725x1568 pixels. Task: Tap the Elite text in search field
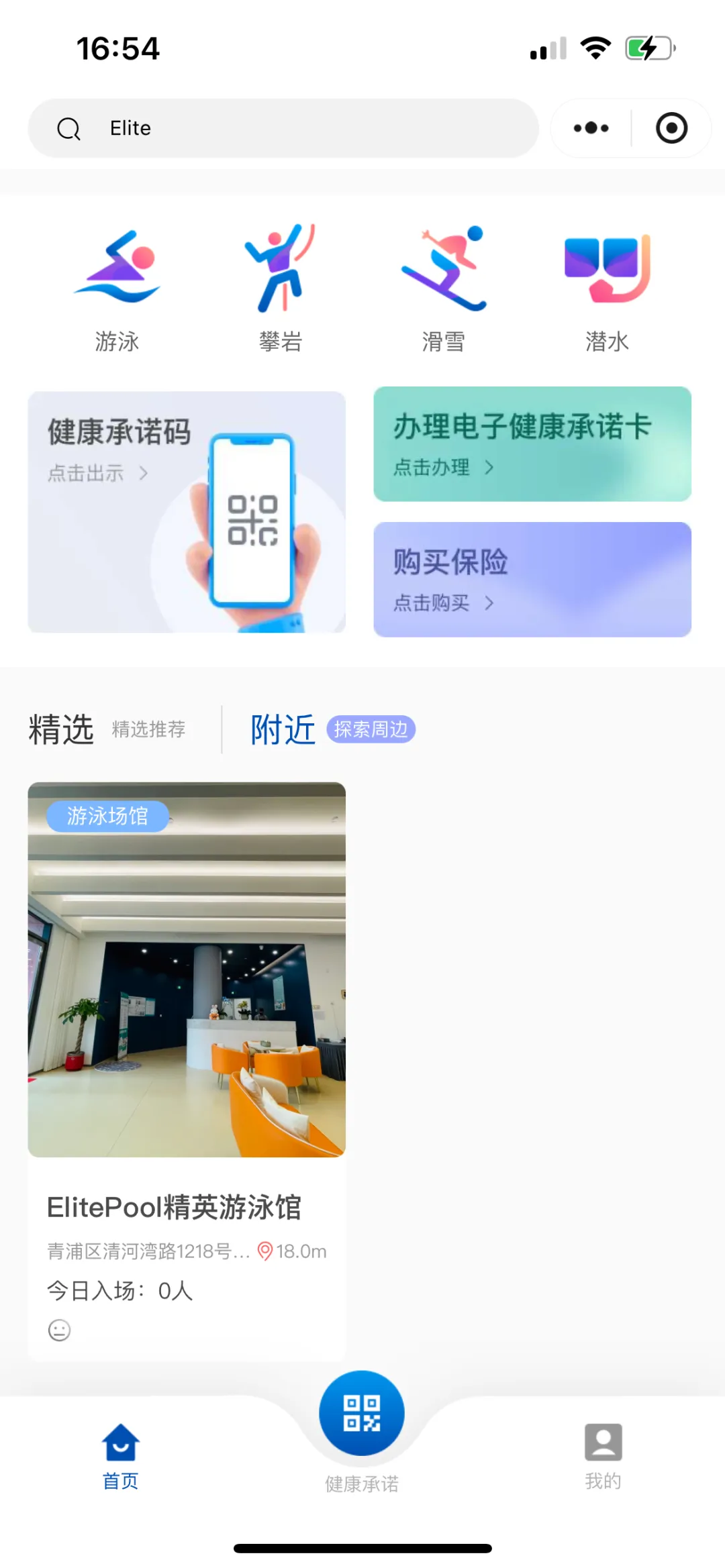(130, 127)
